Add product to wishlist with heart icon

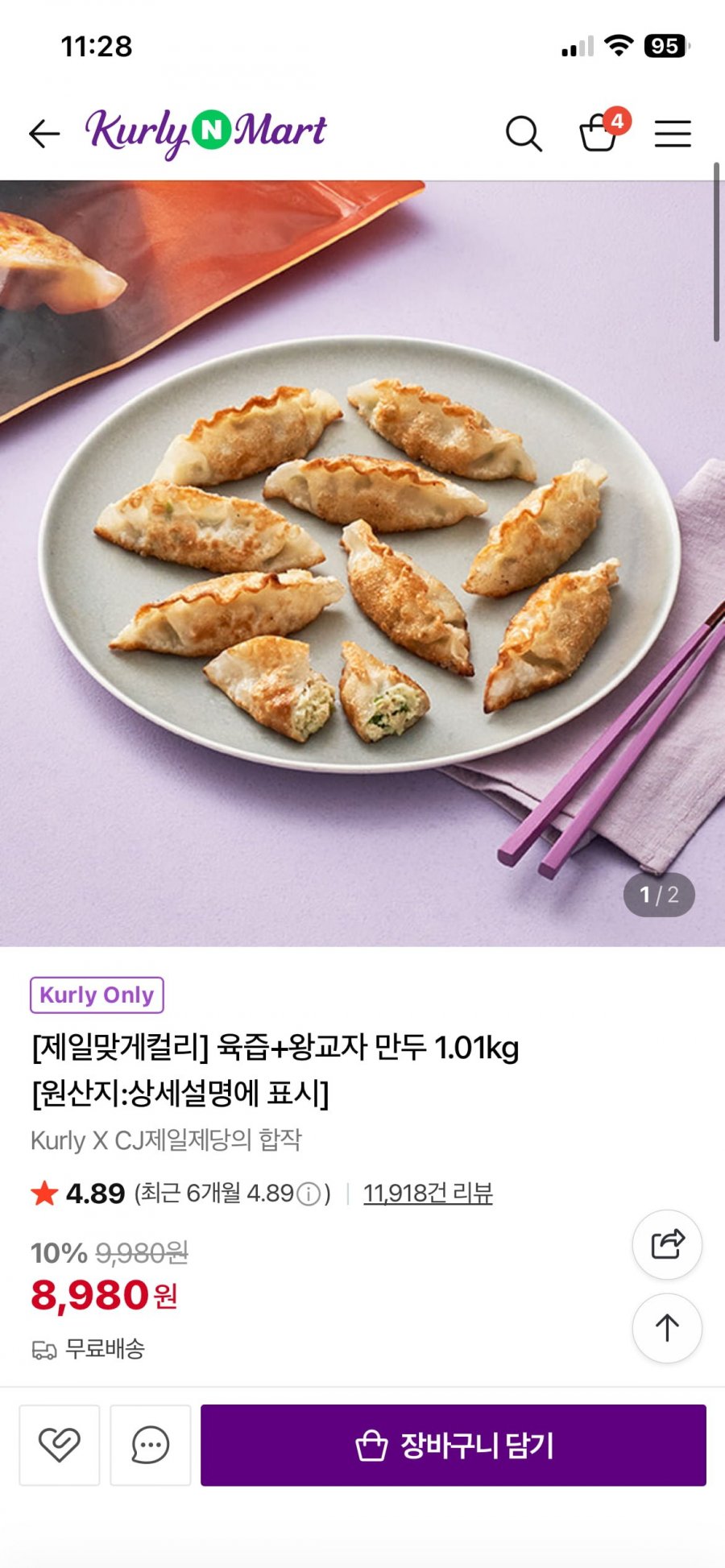pos(60,1445)
